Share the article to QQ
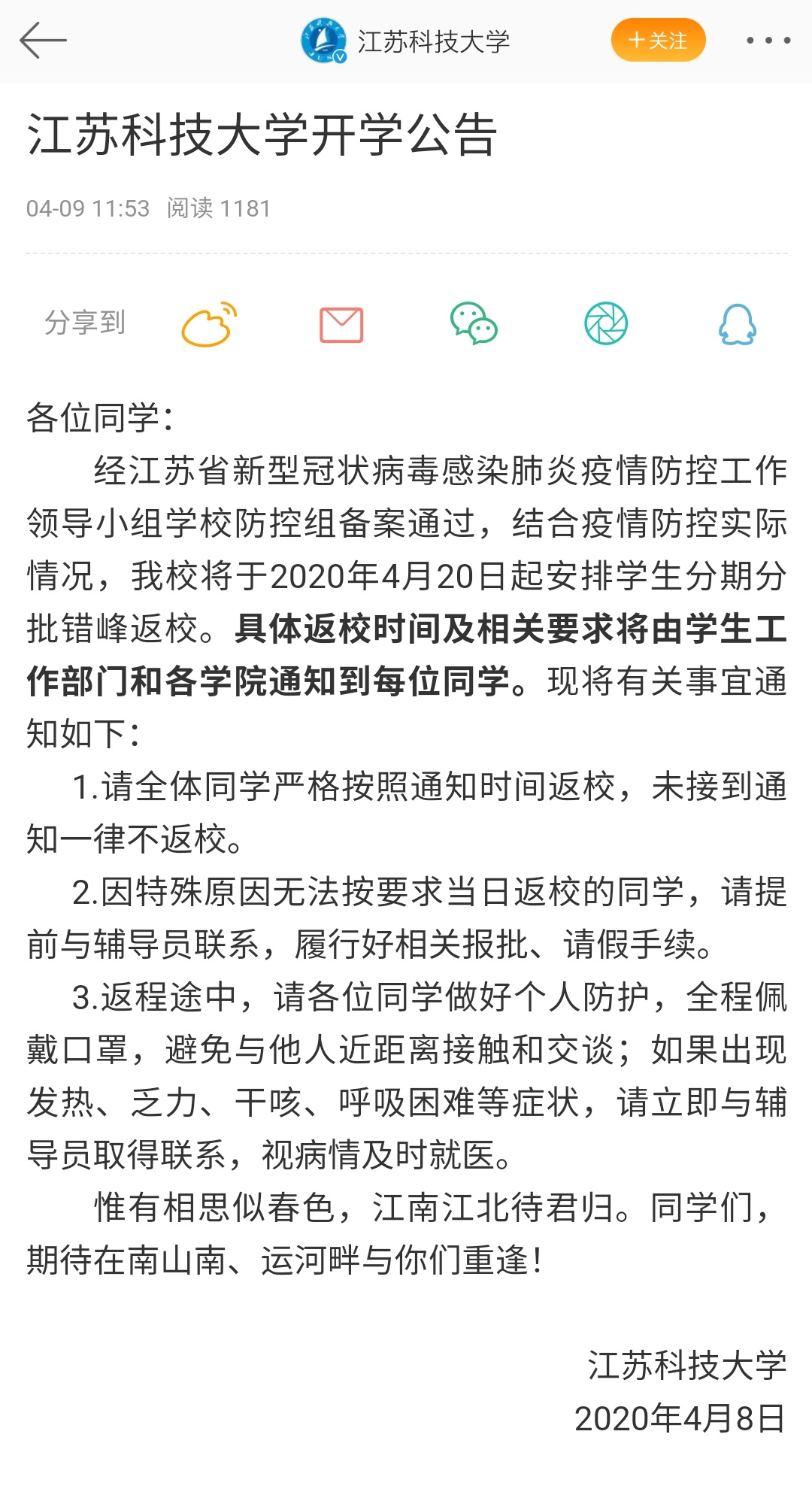The height and width of the screenshot is (1495, 812). pyautogui.click(x=738, y=324)
